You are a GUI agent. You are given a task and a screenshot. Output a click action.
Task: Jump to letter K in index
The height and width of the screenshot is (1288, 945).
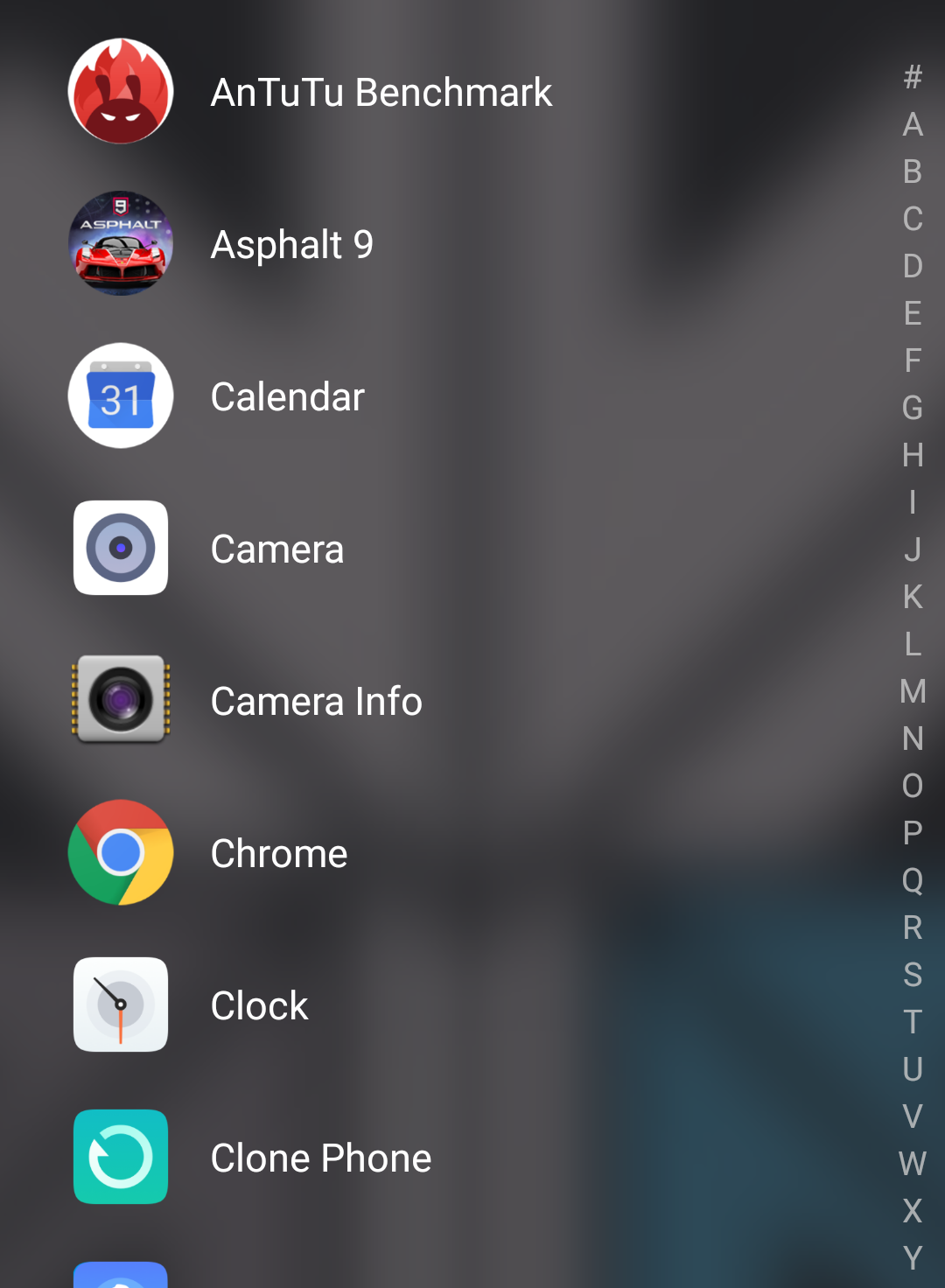(913, 597)
